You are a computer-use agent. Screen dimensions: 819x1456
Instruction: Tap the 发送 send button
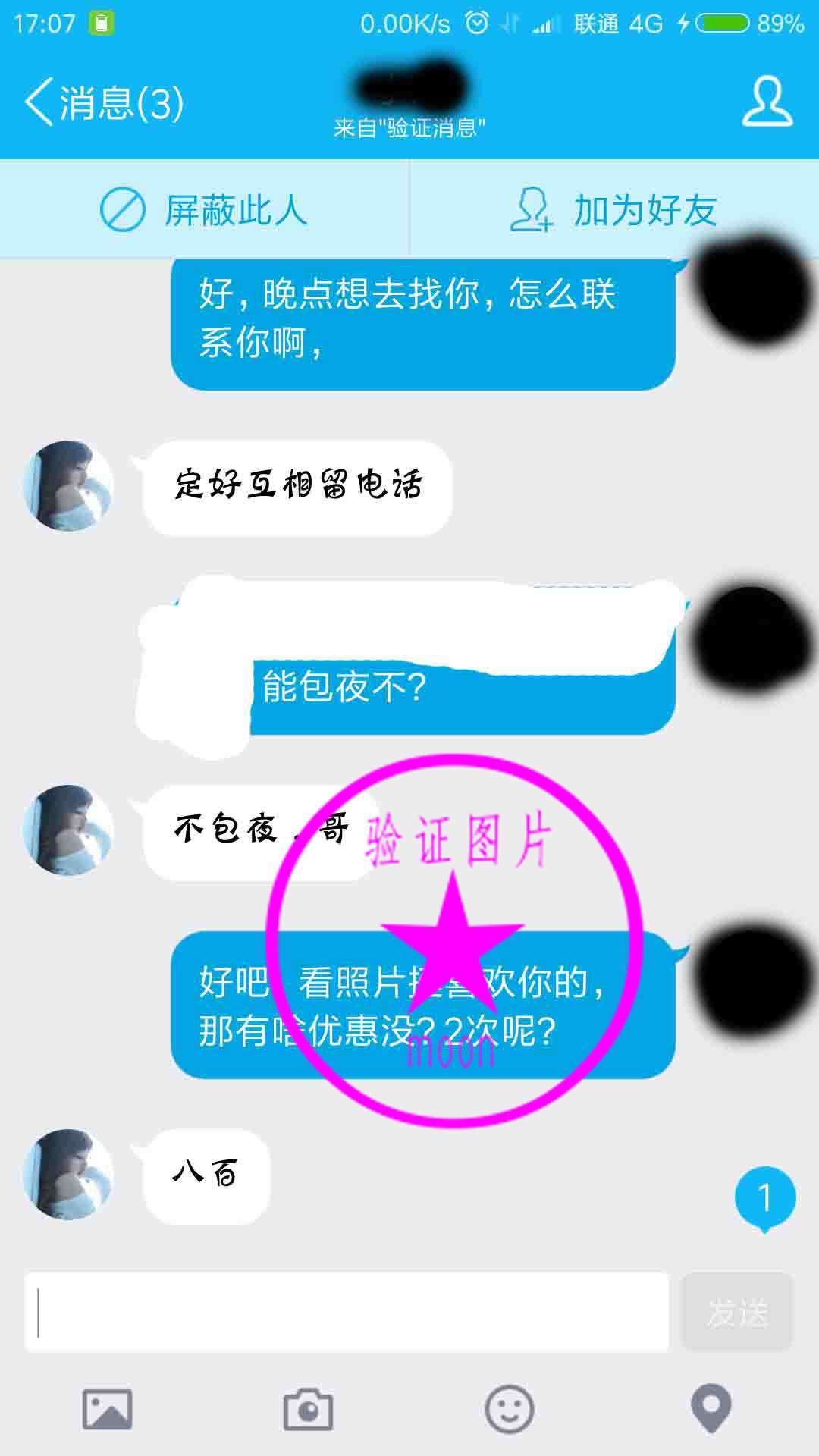(x=736, y=1312)
